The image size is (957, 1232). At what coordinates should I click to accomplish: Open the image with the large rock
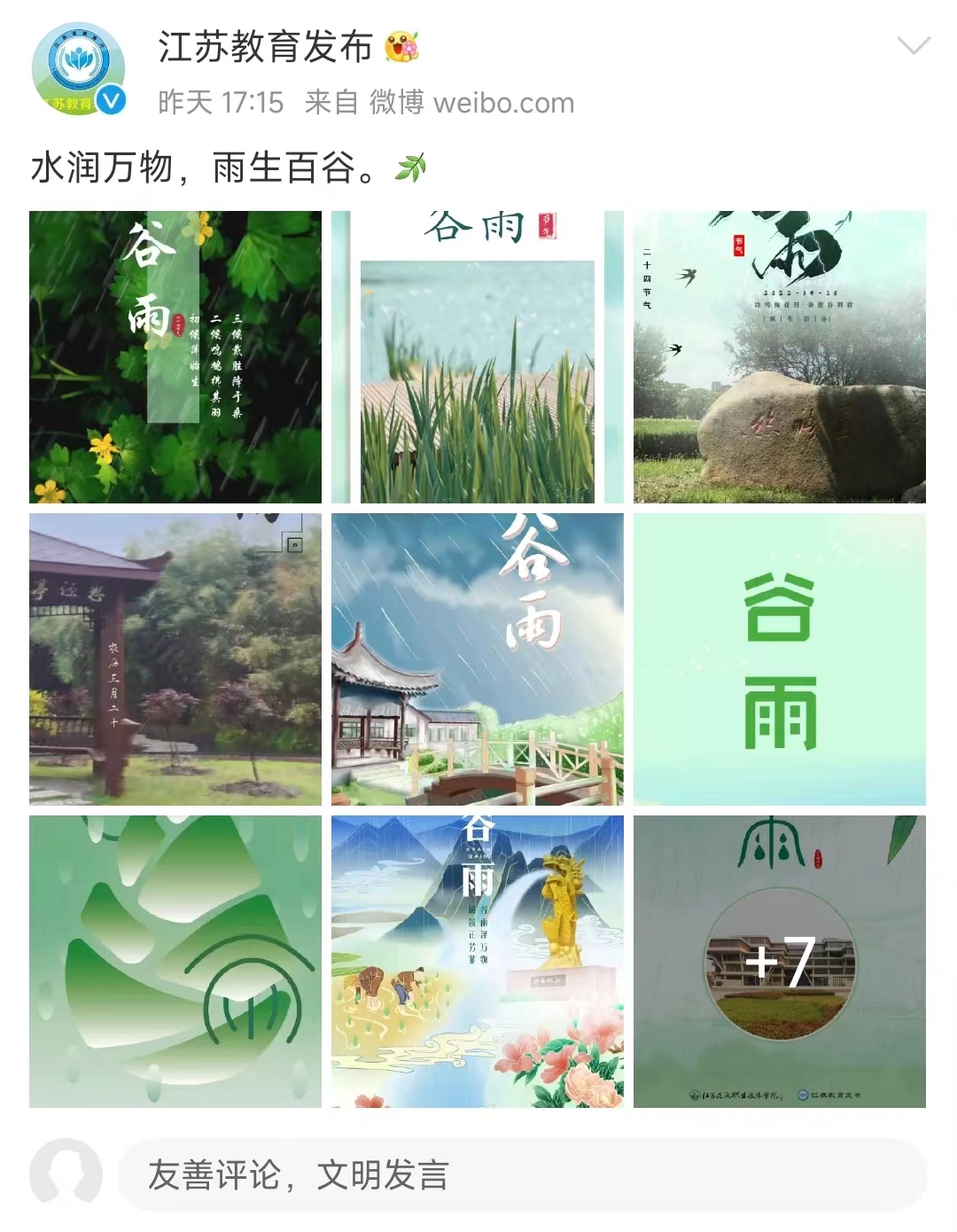tap(780, 357)
